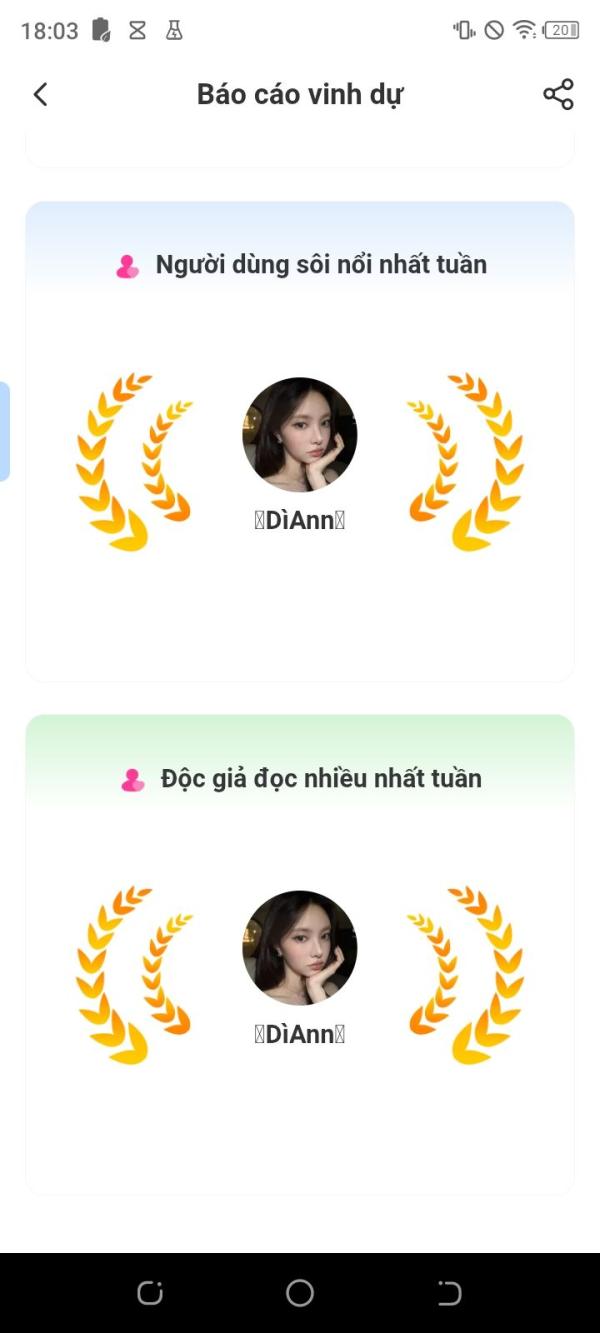
Task: Open DìAnn's avatar under Độc giả đọc nhiều
Action: [299, 948]
